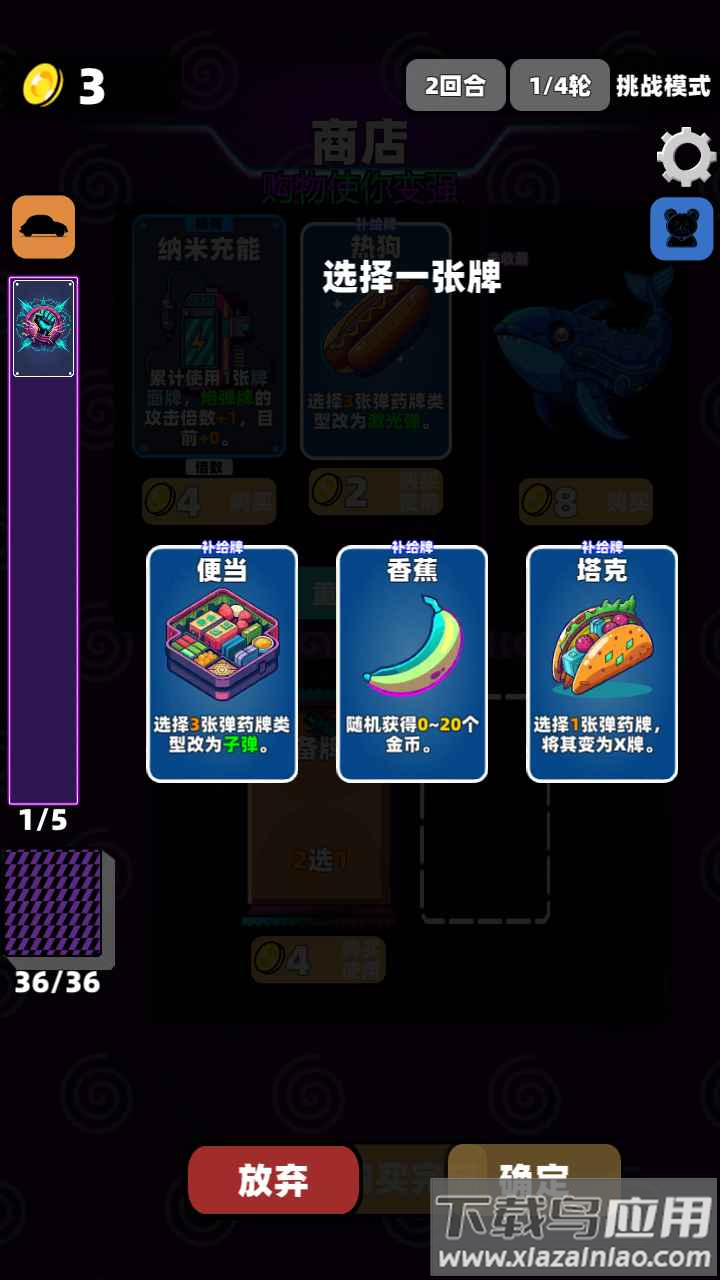The height and width of the screenshot is (1280, 720).
Task: Select the 便当 supply card
Action: (222, 663)
